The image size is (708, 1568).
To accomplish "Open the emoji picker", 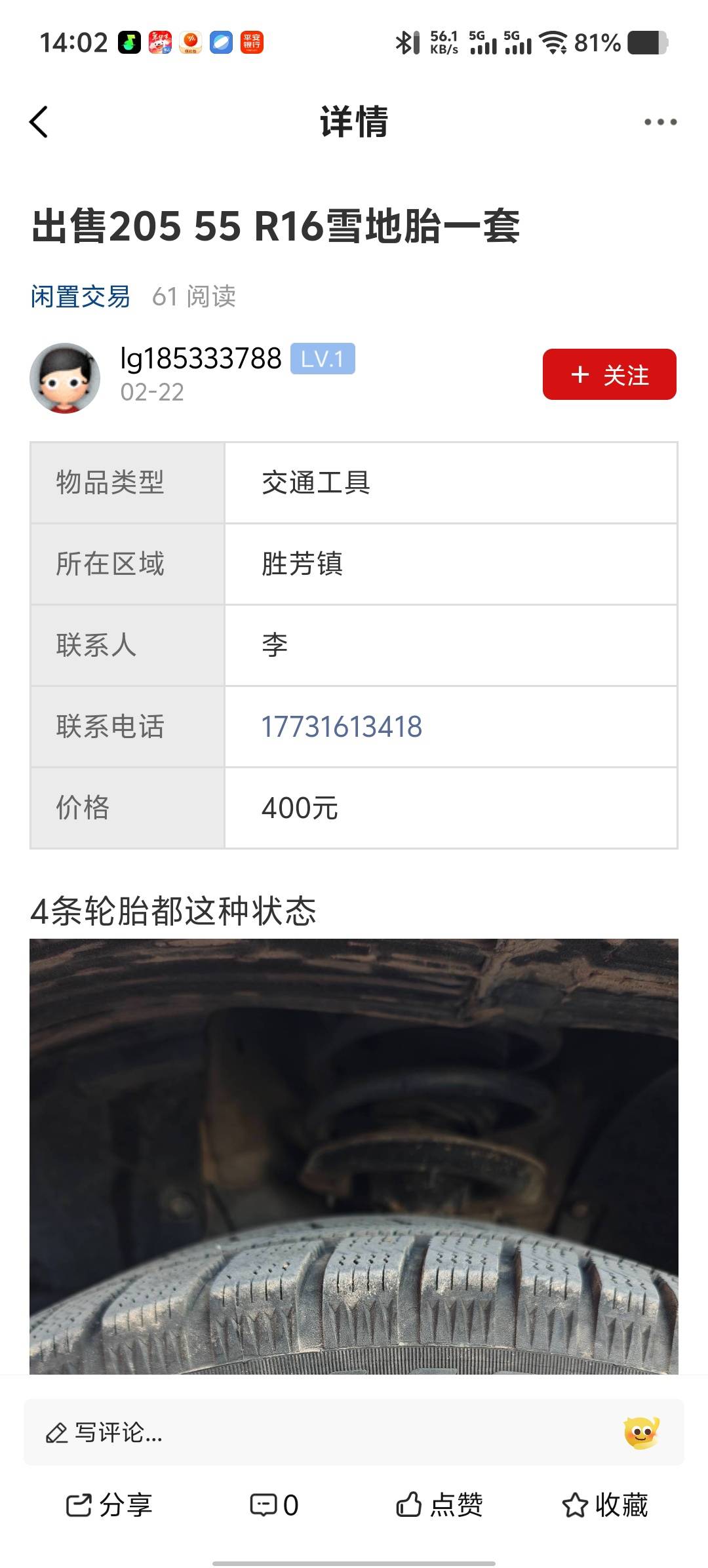I will pyautogui.click(x=641, y=1432).
